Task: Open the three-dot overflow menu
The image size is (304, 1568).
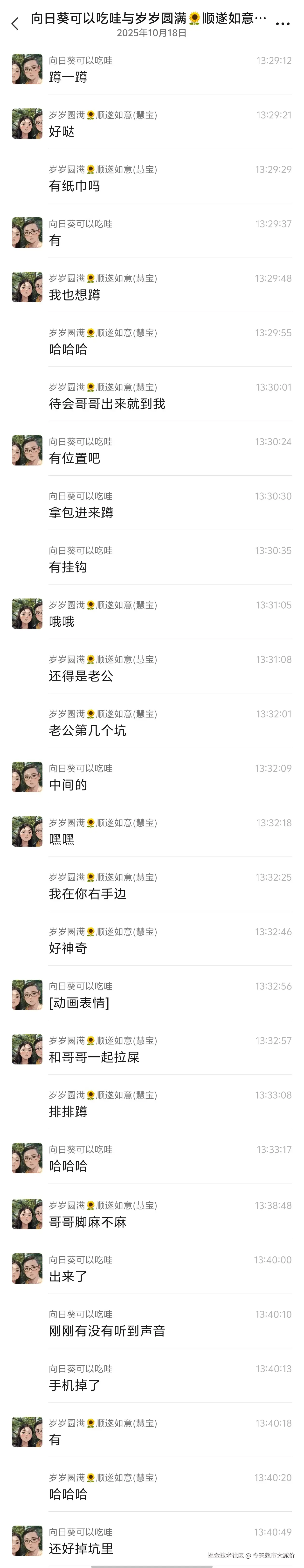Action: coord(282,24)
